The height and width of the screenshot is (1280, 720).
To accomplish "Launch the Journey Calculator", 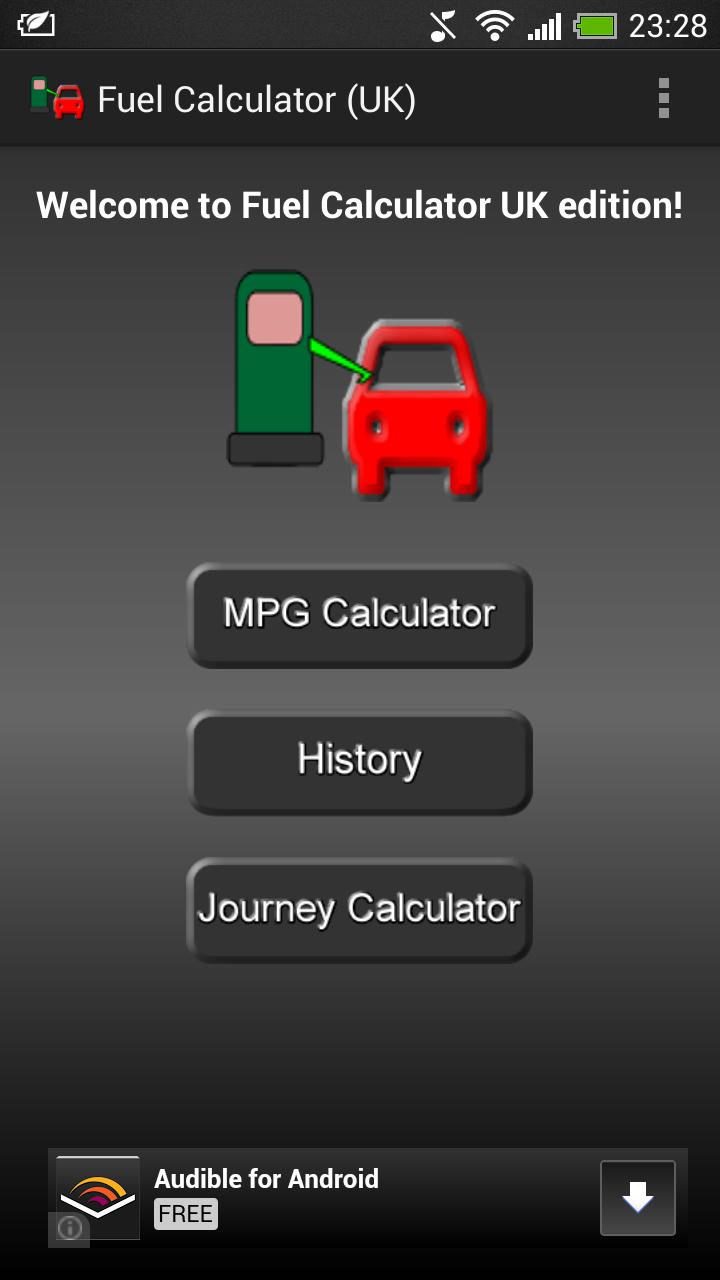I will (359, 908).
